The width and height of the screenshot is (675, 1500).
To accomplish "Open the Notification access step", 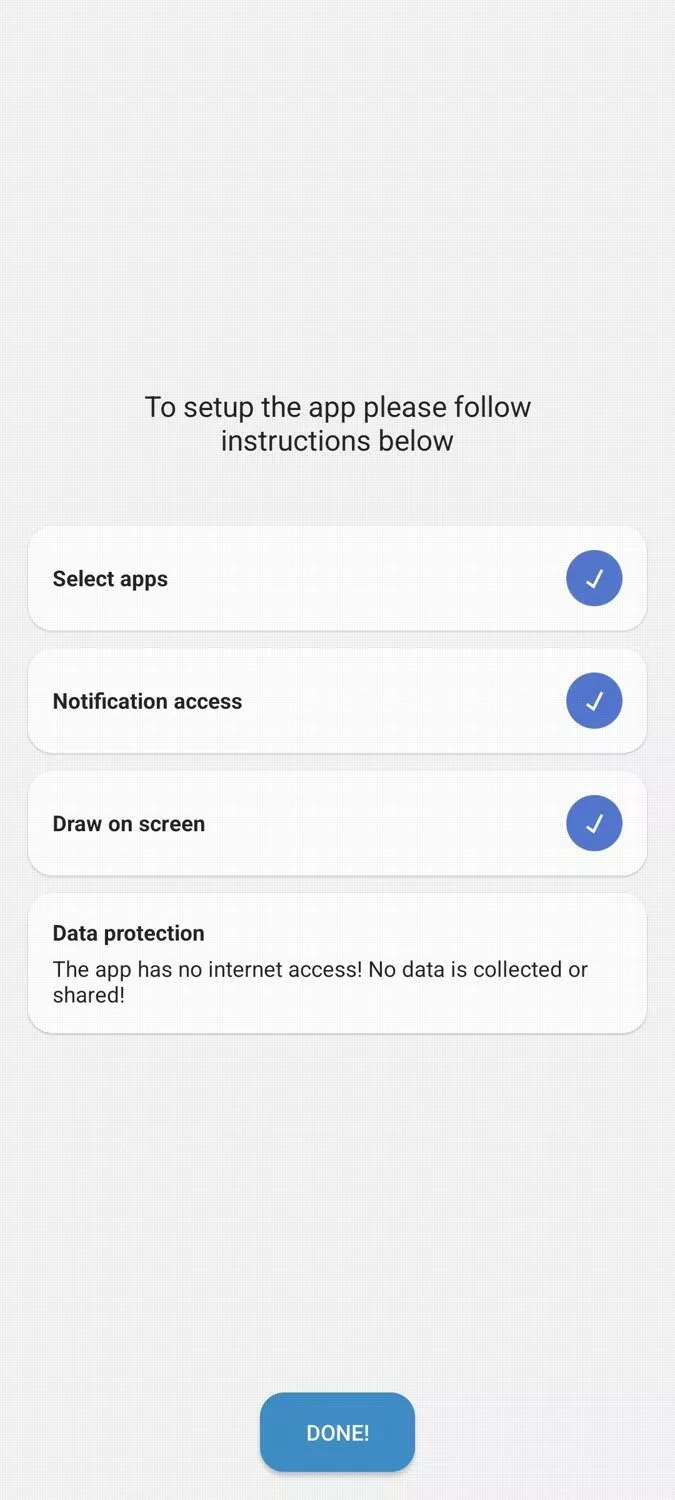I will 337,701.
